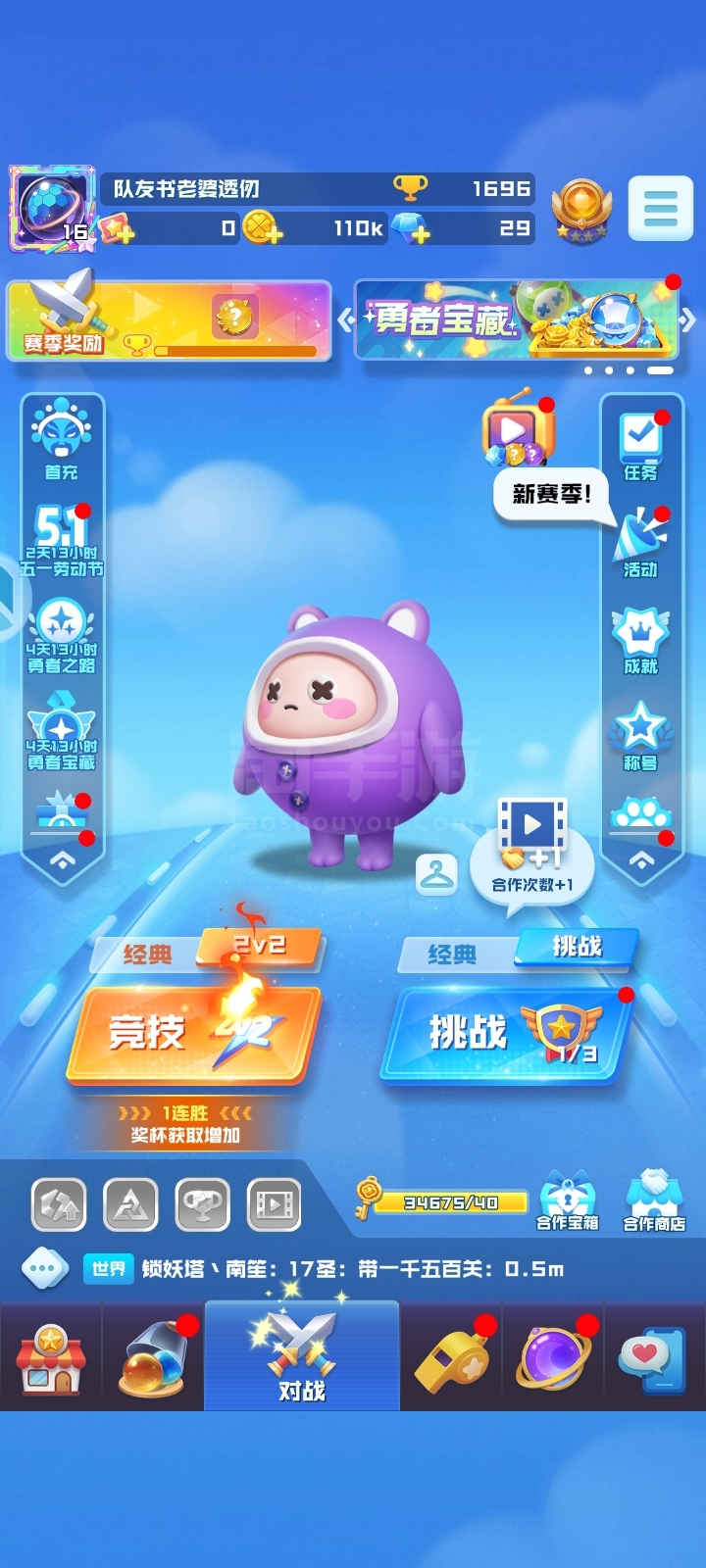Open 活动 activities panel

coord(640,542)
